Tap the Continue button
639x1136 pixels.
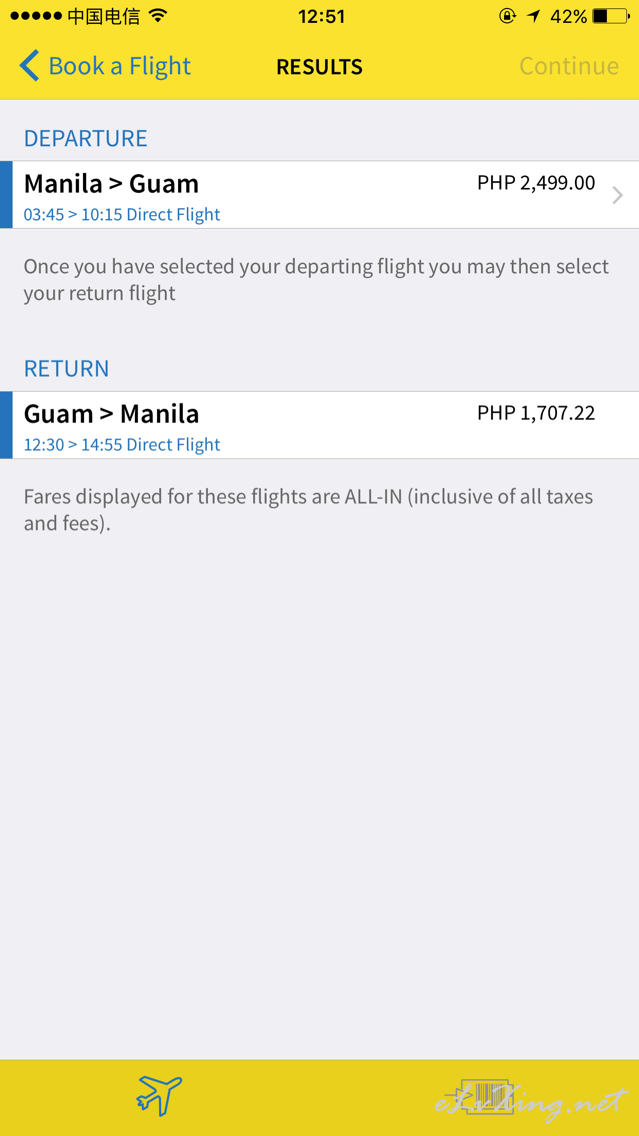[x=569, y=66]
